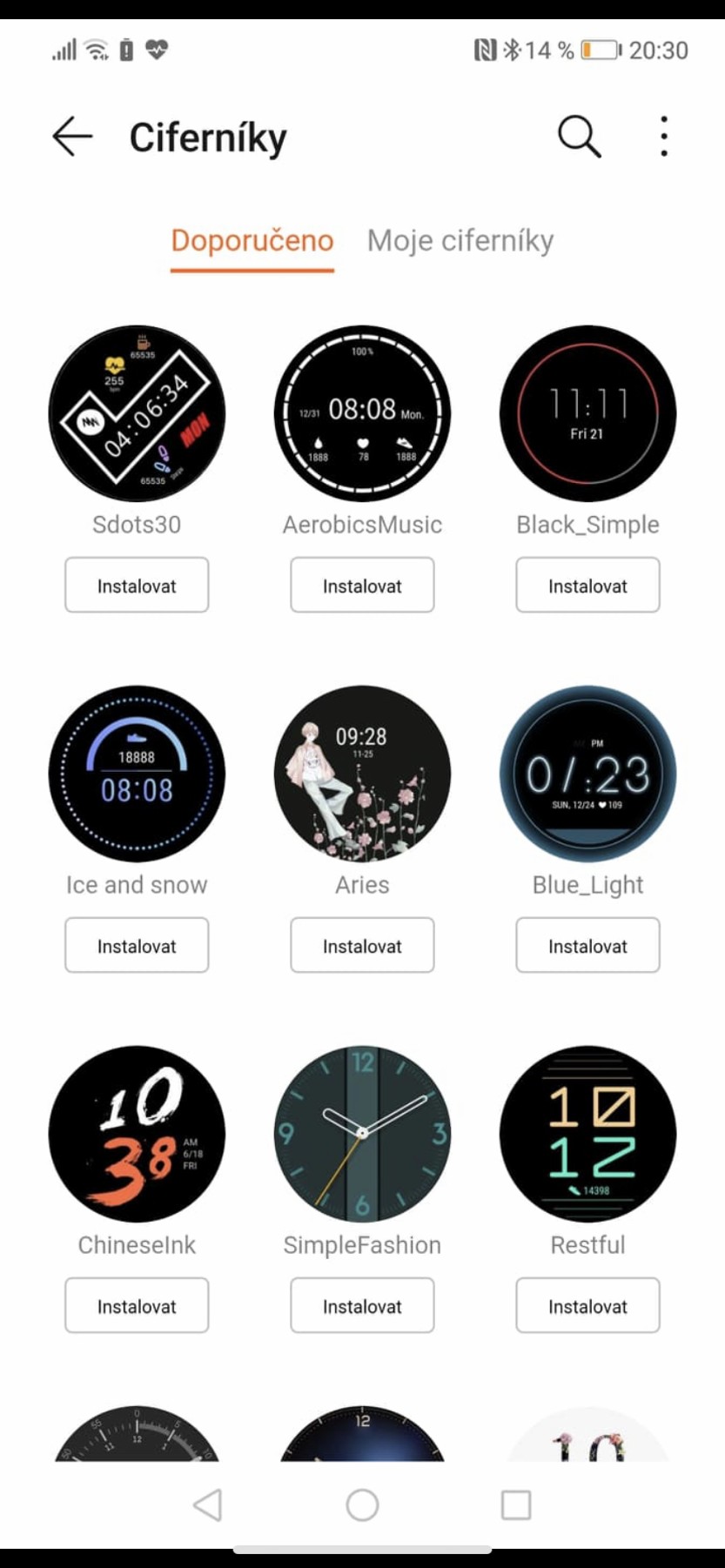Screen dimensions: 725x1568
Task: Tap Instalovat under ChineseInk
Action: (x=137, y=1306)
